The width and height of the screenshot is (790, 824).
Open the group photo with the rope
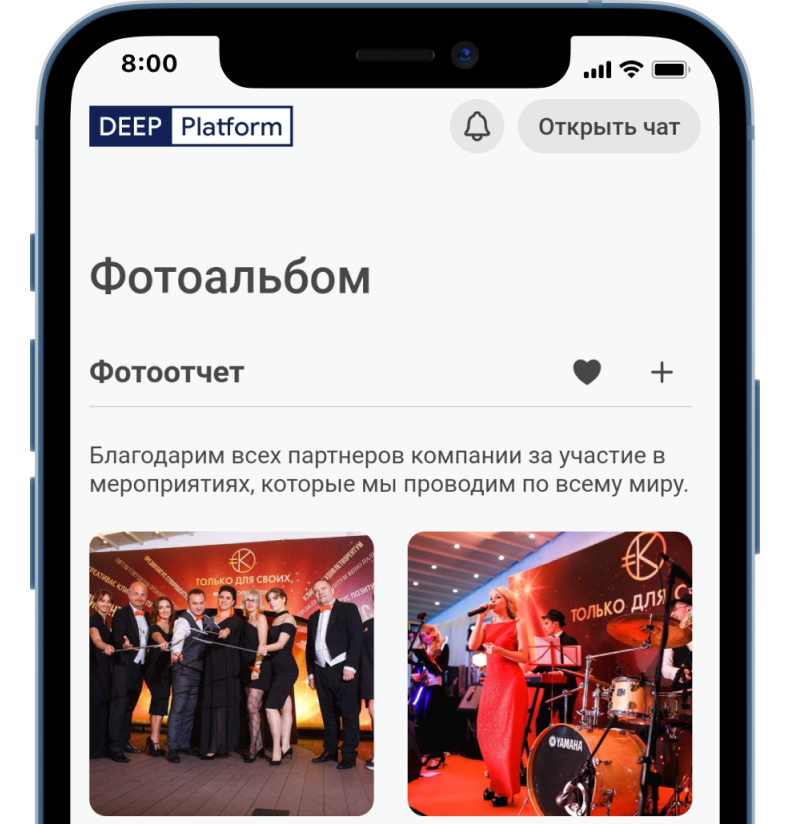[231, 673]
